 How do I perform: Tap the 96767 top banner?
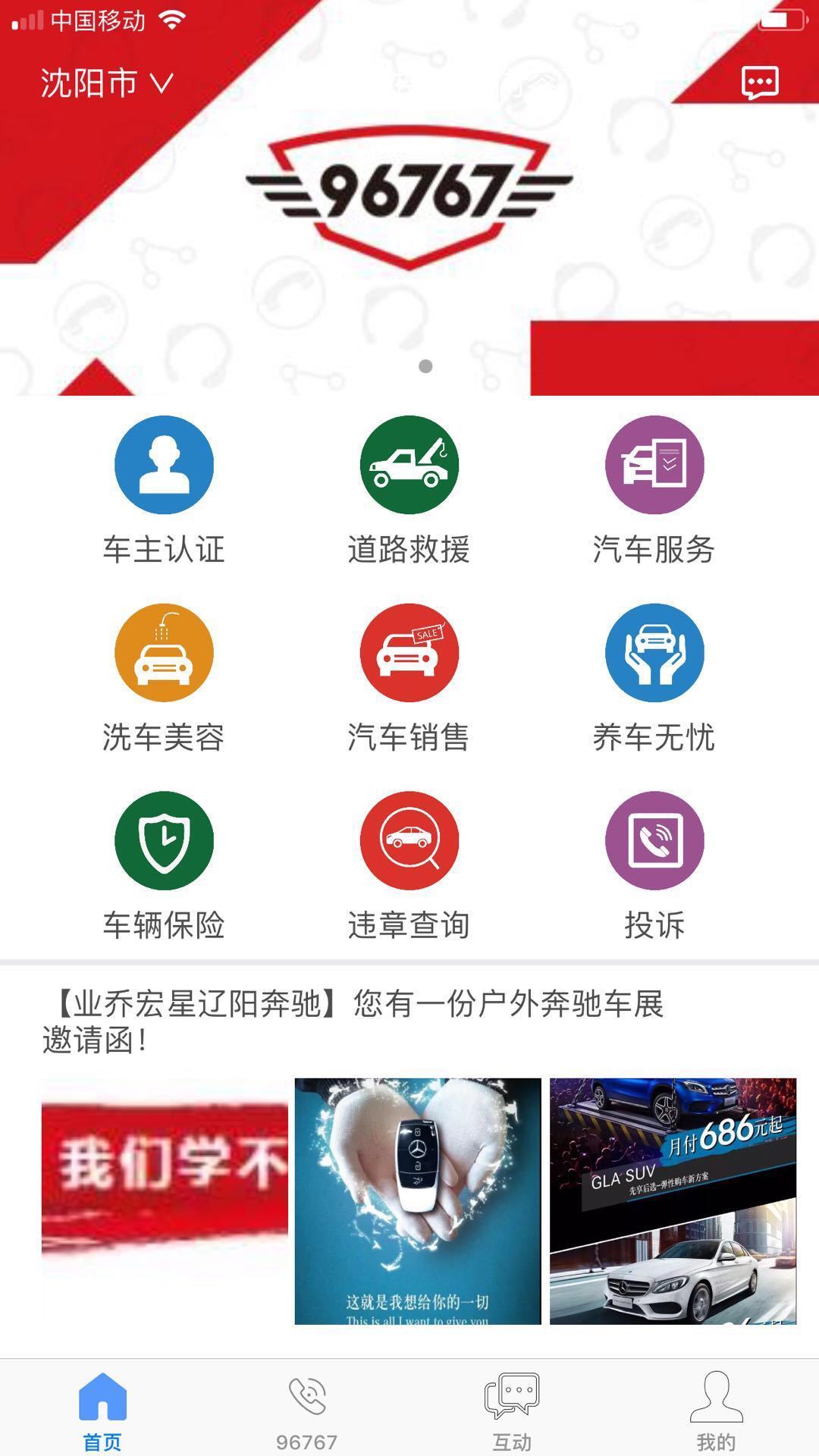[x=409, y=197]
